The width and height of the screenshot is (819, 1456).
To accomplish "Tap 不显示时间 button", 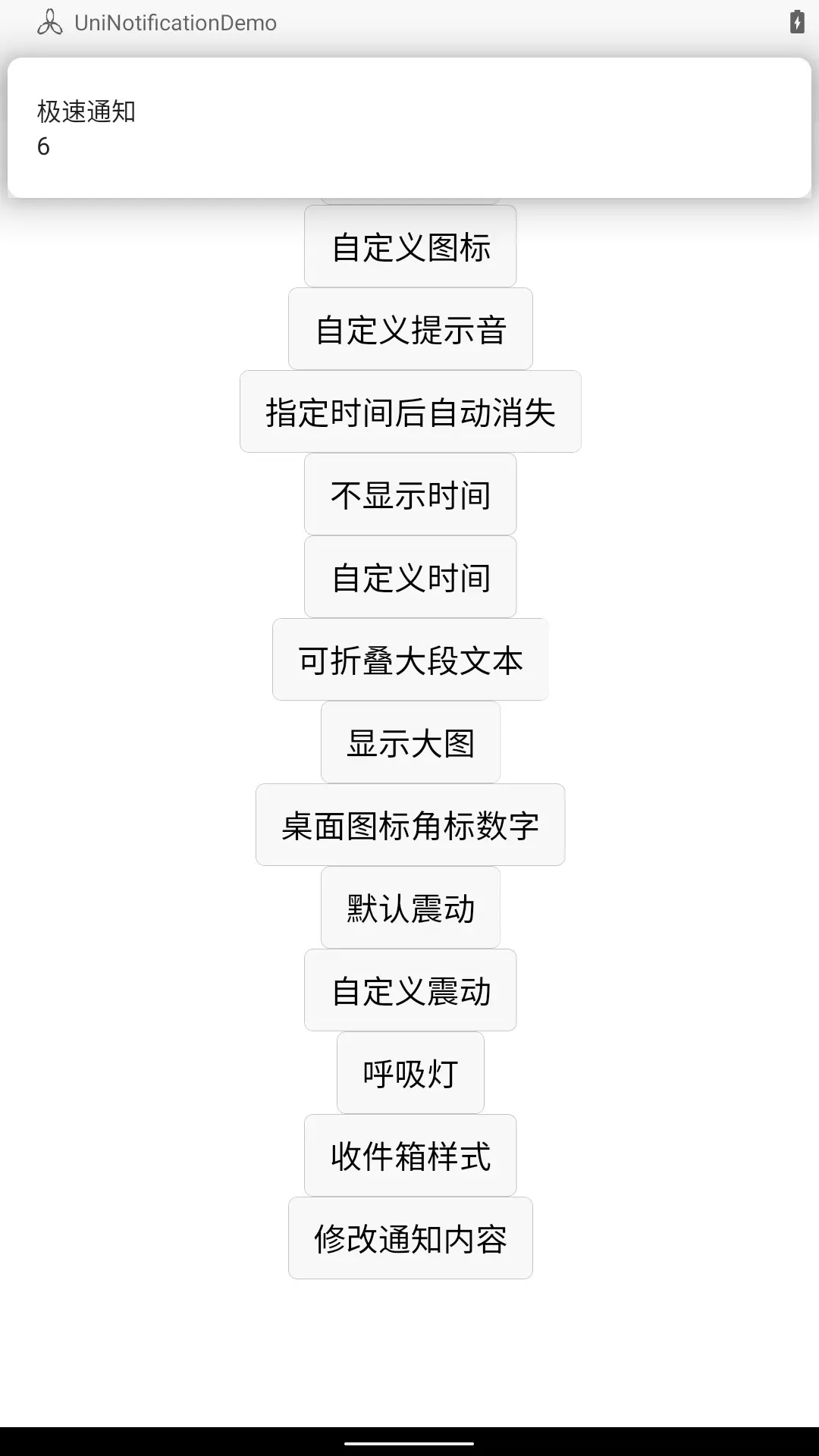I will coord(410,494).
